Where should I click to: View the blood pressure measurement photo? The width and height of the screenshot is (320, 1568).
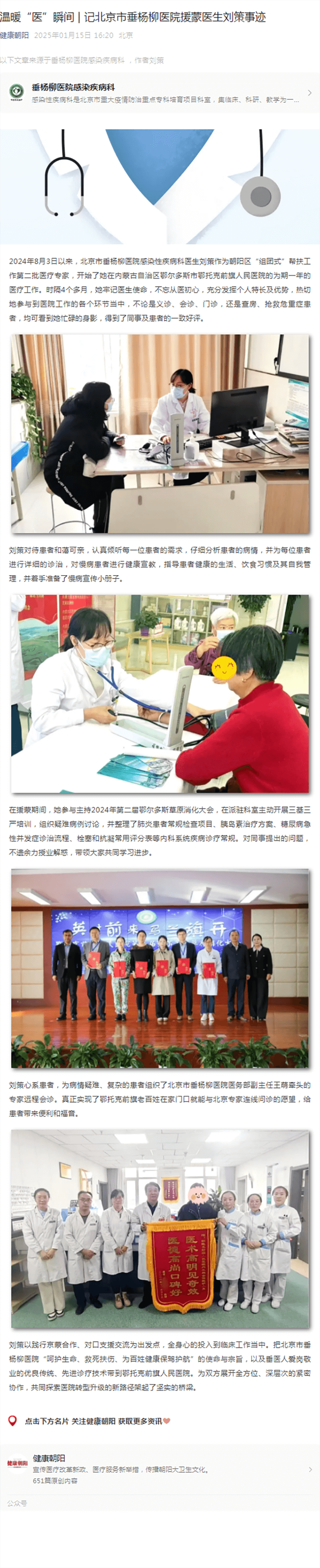pyautogui.click(x=159, y=693)
